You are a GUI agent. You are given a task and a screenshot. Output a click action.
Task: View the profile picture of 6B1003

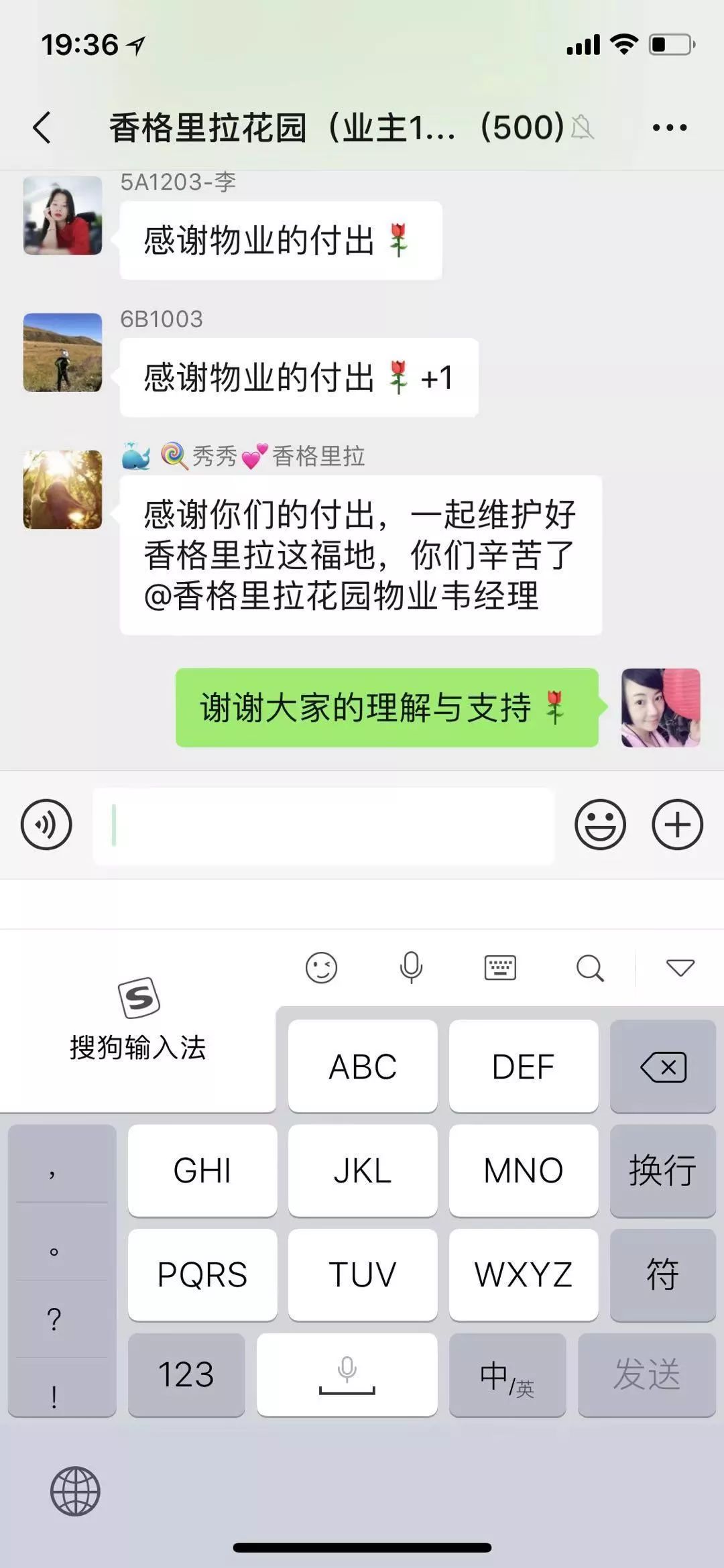tap(62, 353)
